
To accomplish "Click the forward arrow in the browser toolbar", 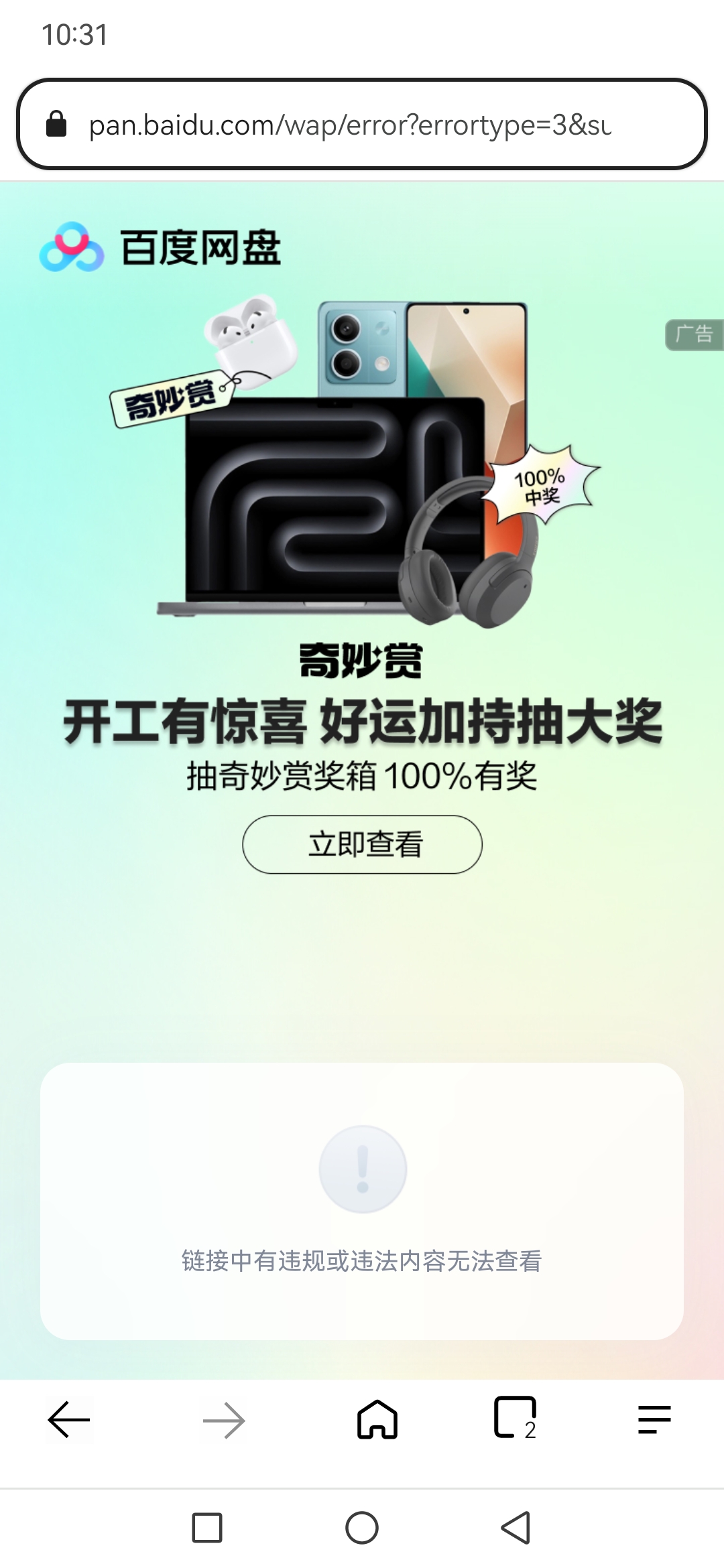I will [224, 1419].
